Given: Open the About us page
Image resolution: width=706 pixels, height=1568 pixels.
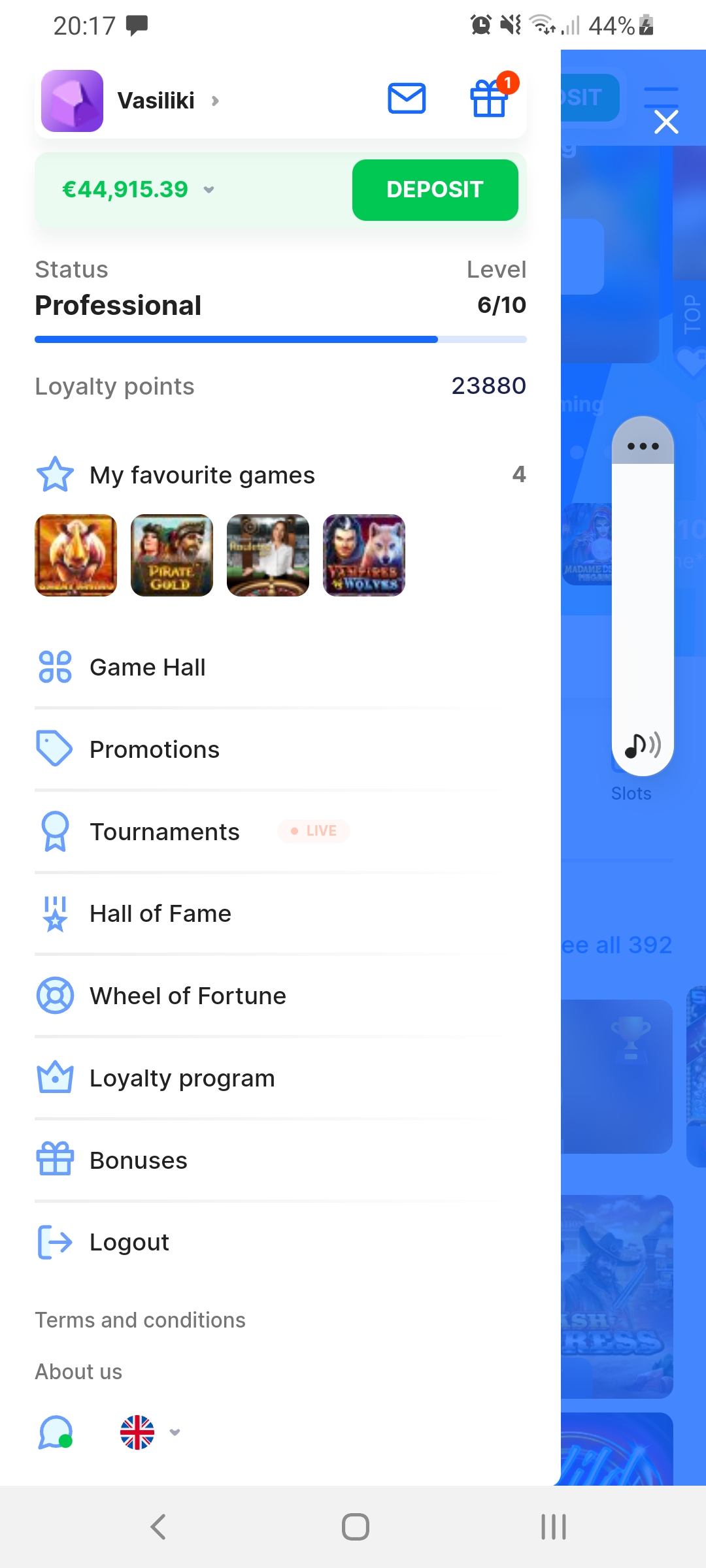Looking at the screenshot, I should point(78,1371).
